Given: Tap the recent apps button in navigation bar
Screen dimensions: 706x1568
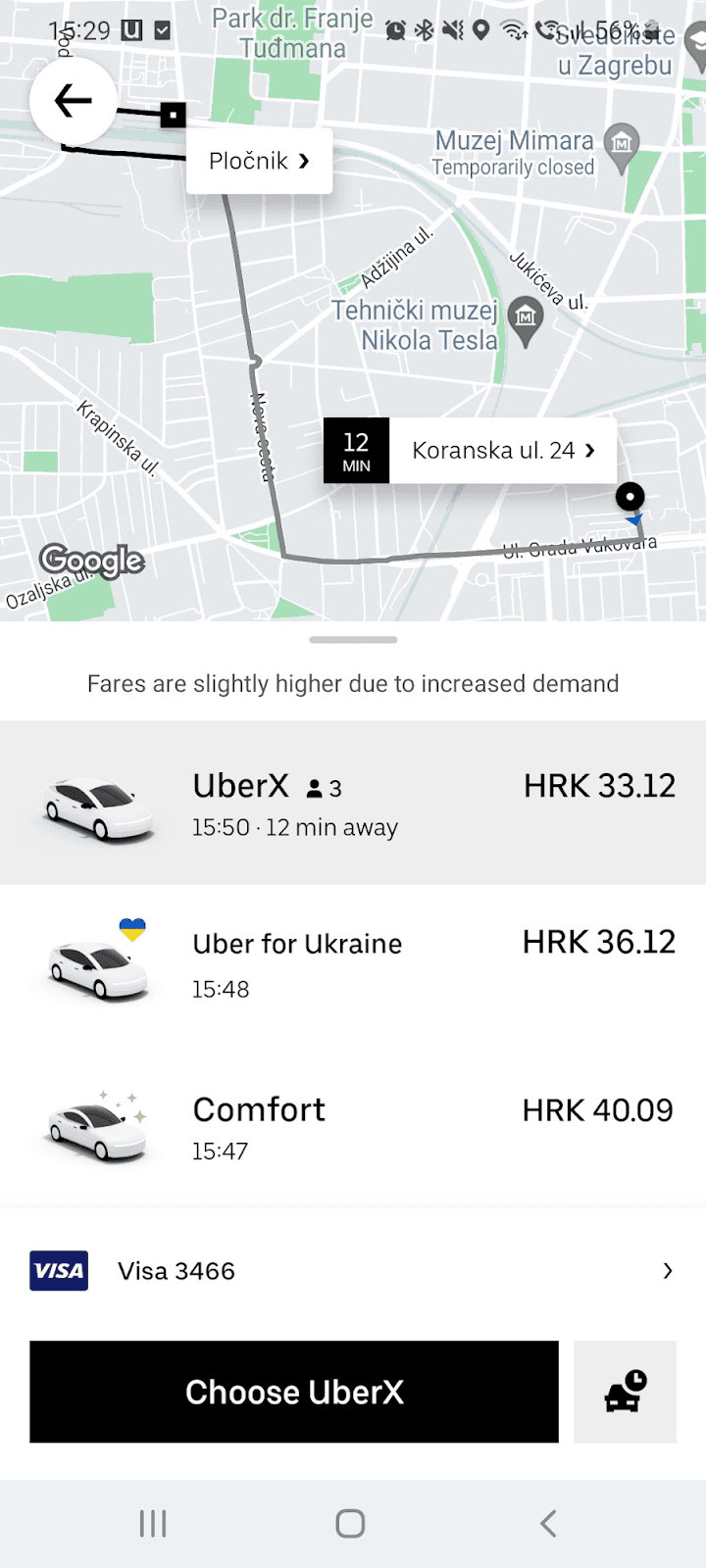Looking at the screenshot, I should (x=153, y=1523).
